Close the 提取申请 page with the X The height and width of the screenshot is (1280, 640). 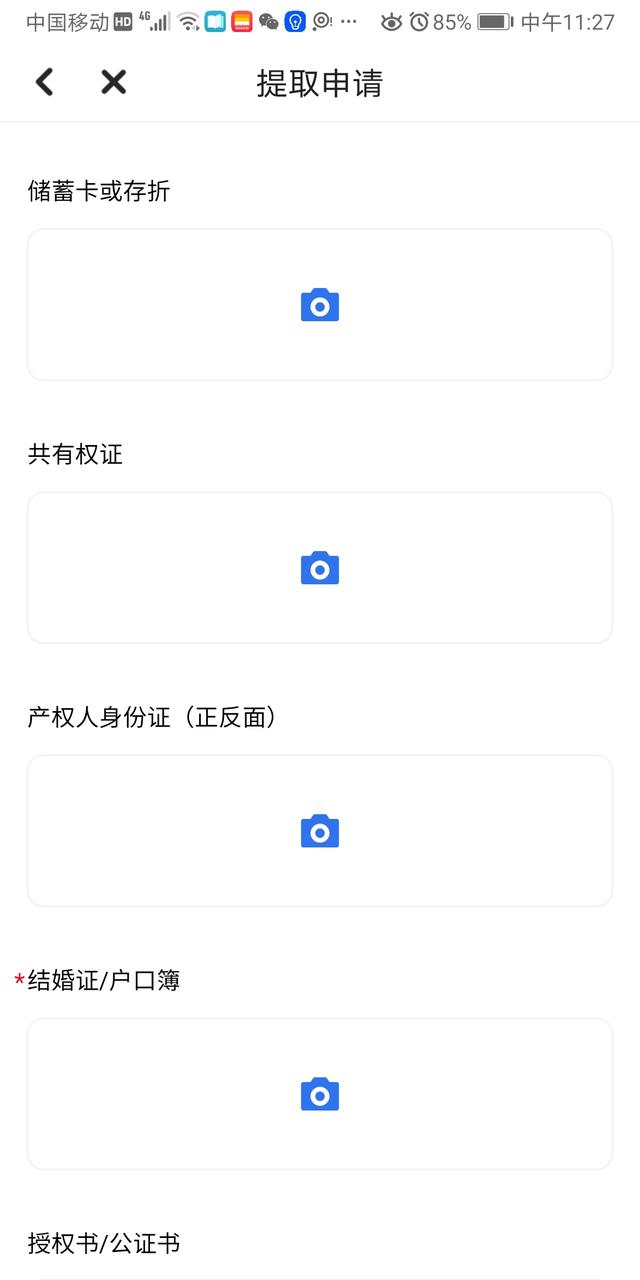114,82
